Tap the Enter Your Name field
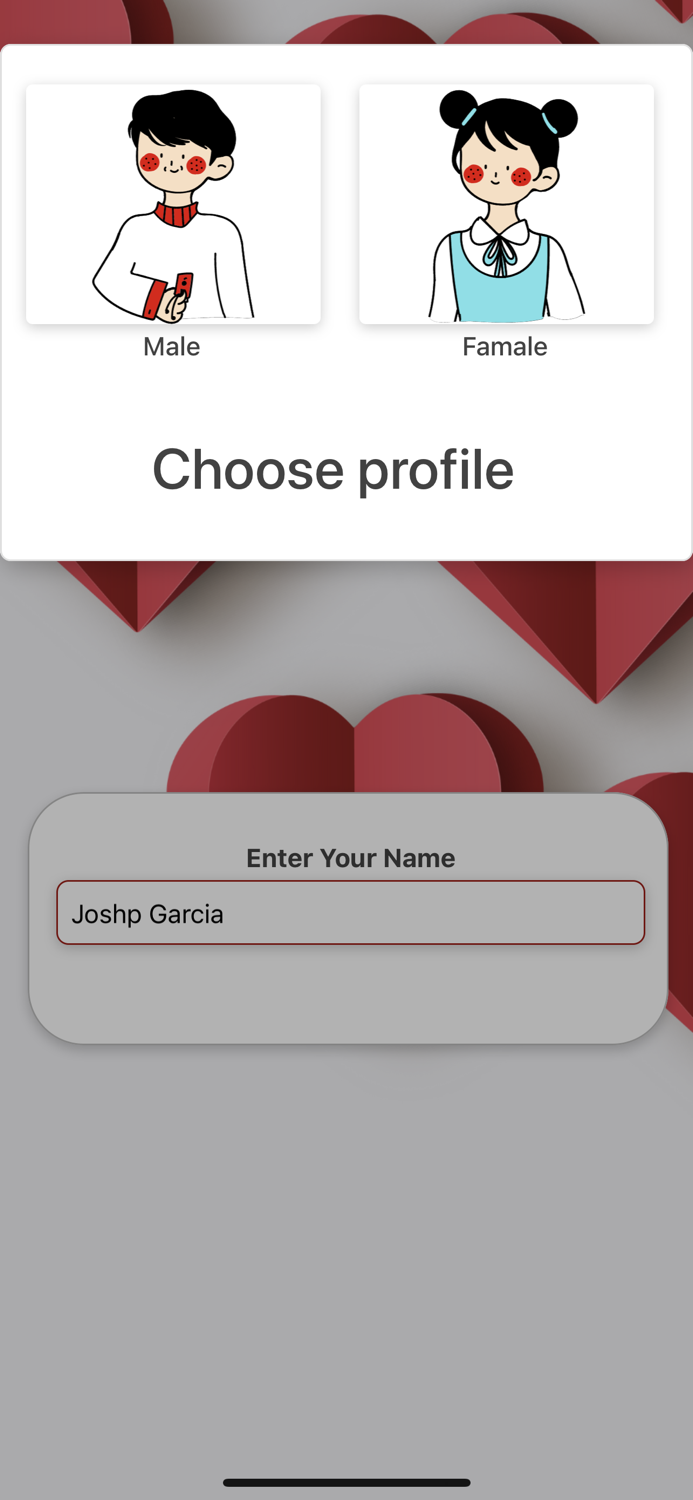 coord(351,912)
